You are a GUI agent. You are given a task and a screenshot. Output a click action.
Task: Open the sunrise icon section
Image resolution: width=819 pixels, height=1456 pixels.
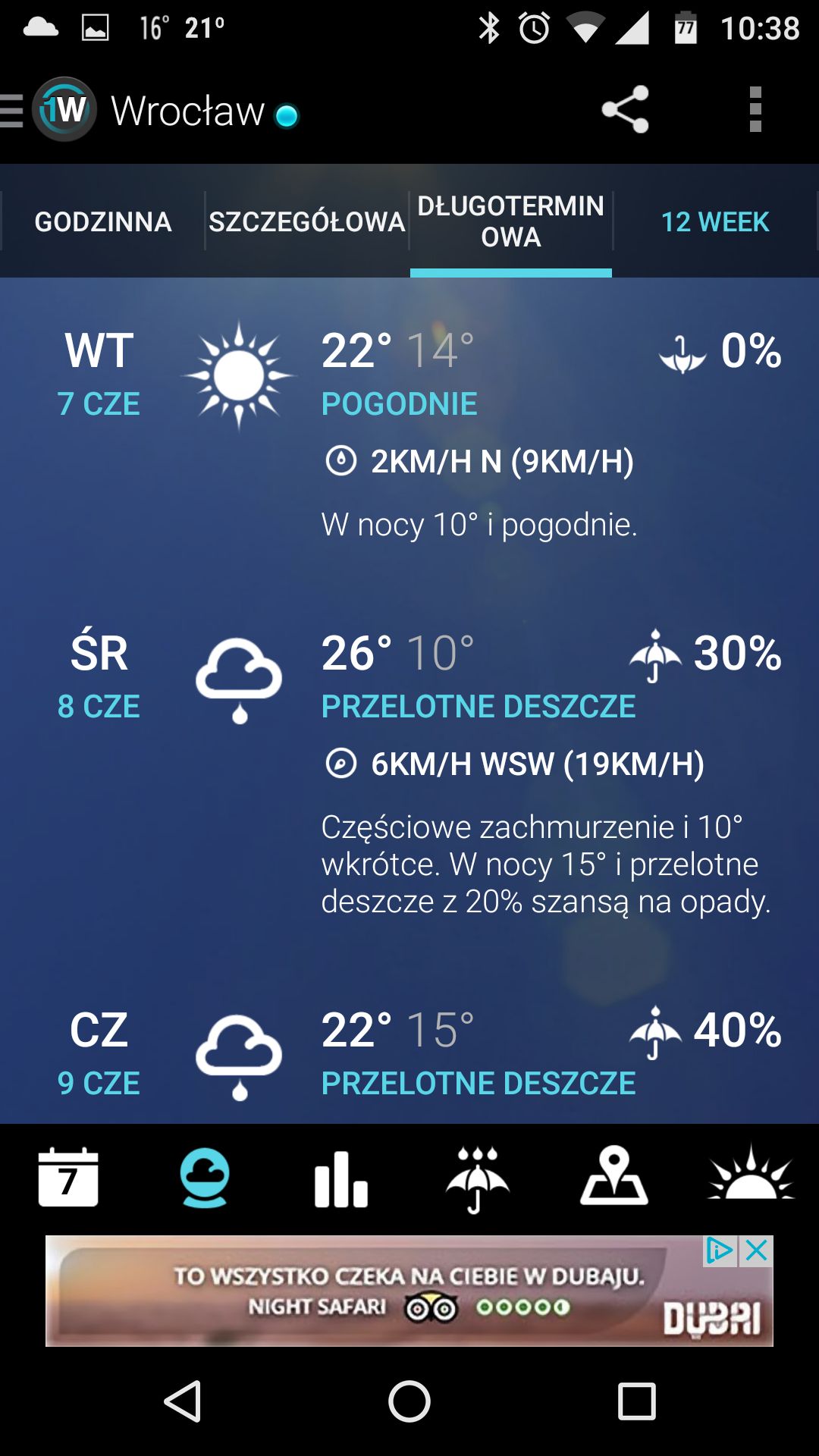tap(751, 1174)
